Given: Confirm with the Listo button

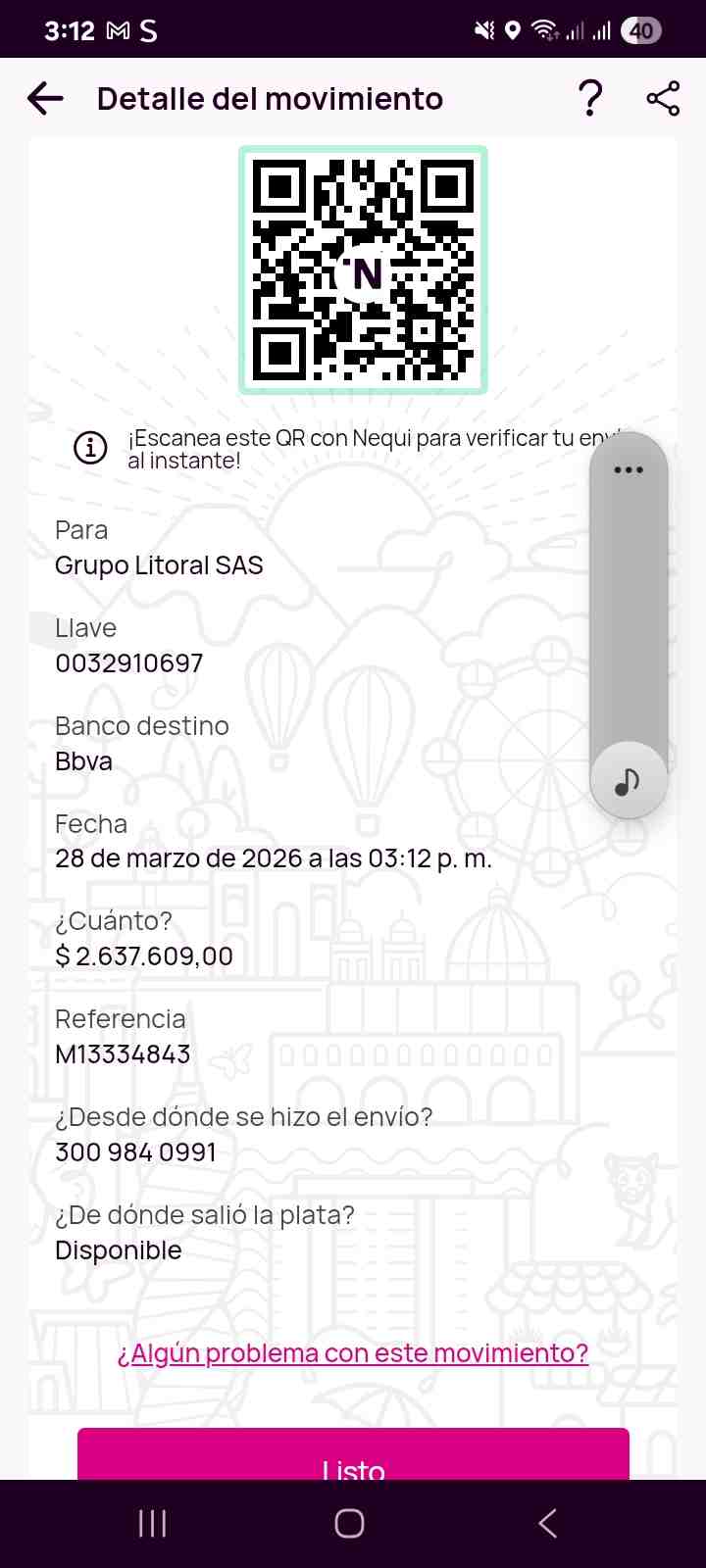Looking at the screenshot, I should (x=353, y=1455).
